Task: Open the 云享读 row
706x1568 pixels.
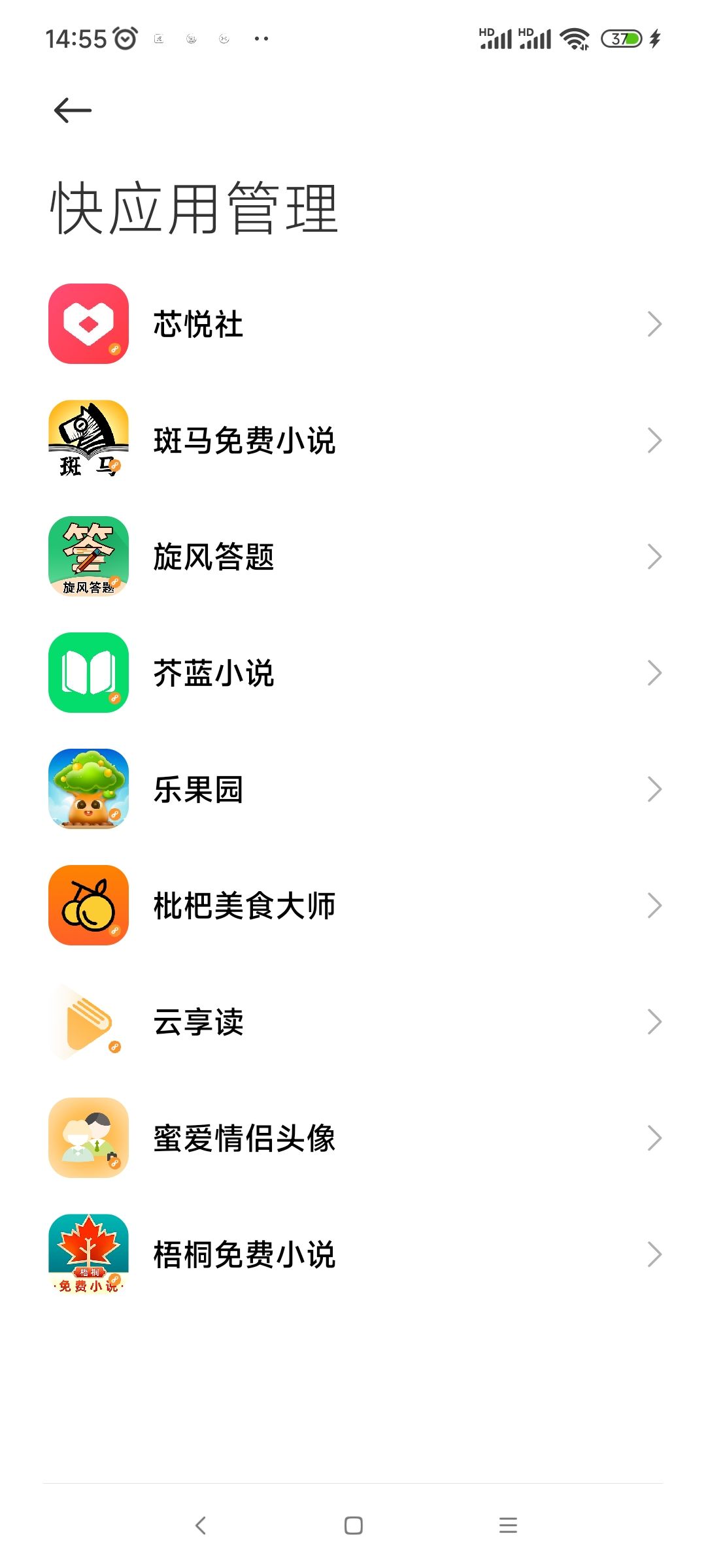Action: 353,1022
